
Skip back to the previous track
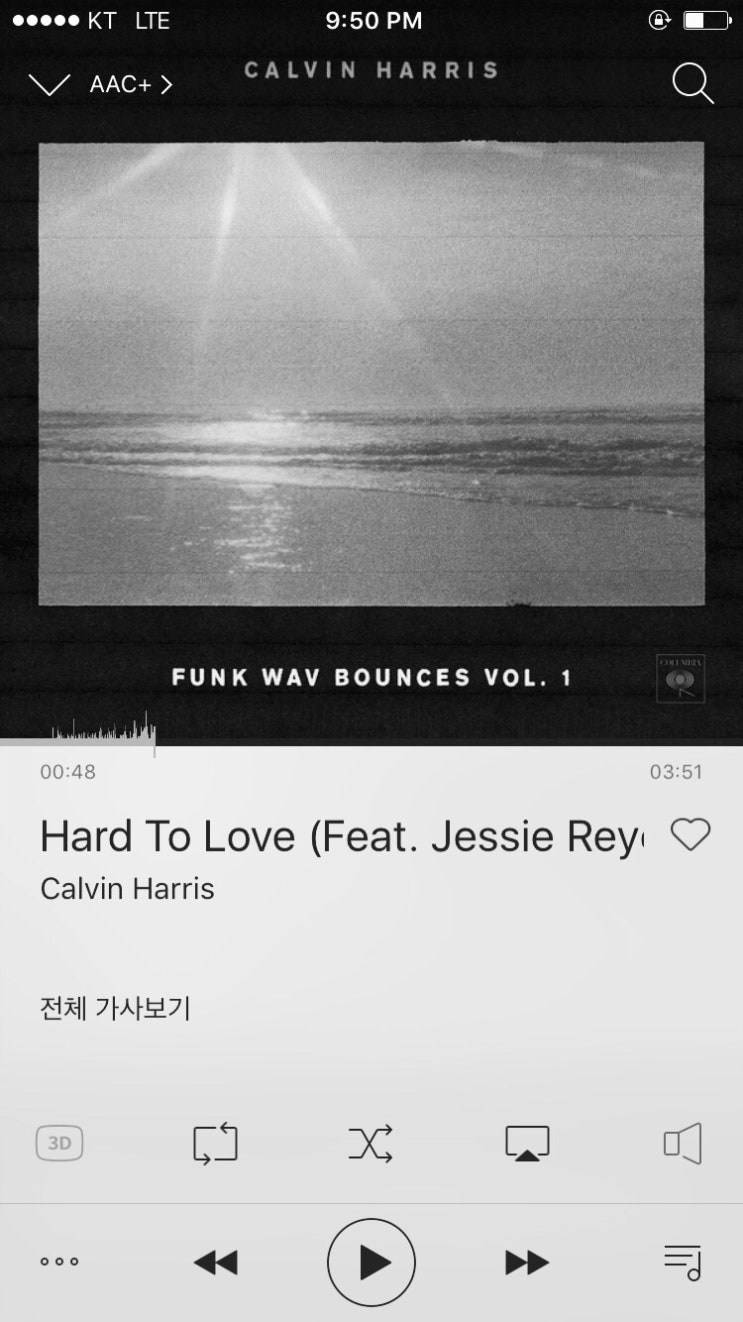click(215, 1262)
